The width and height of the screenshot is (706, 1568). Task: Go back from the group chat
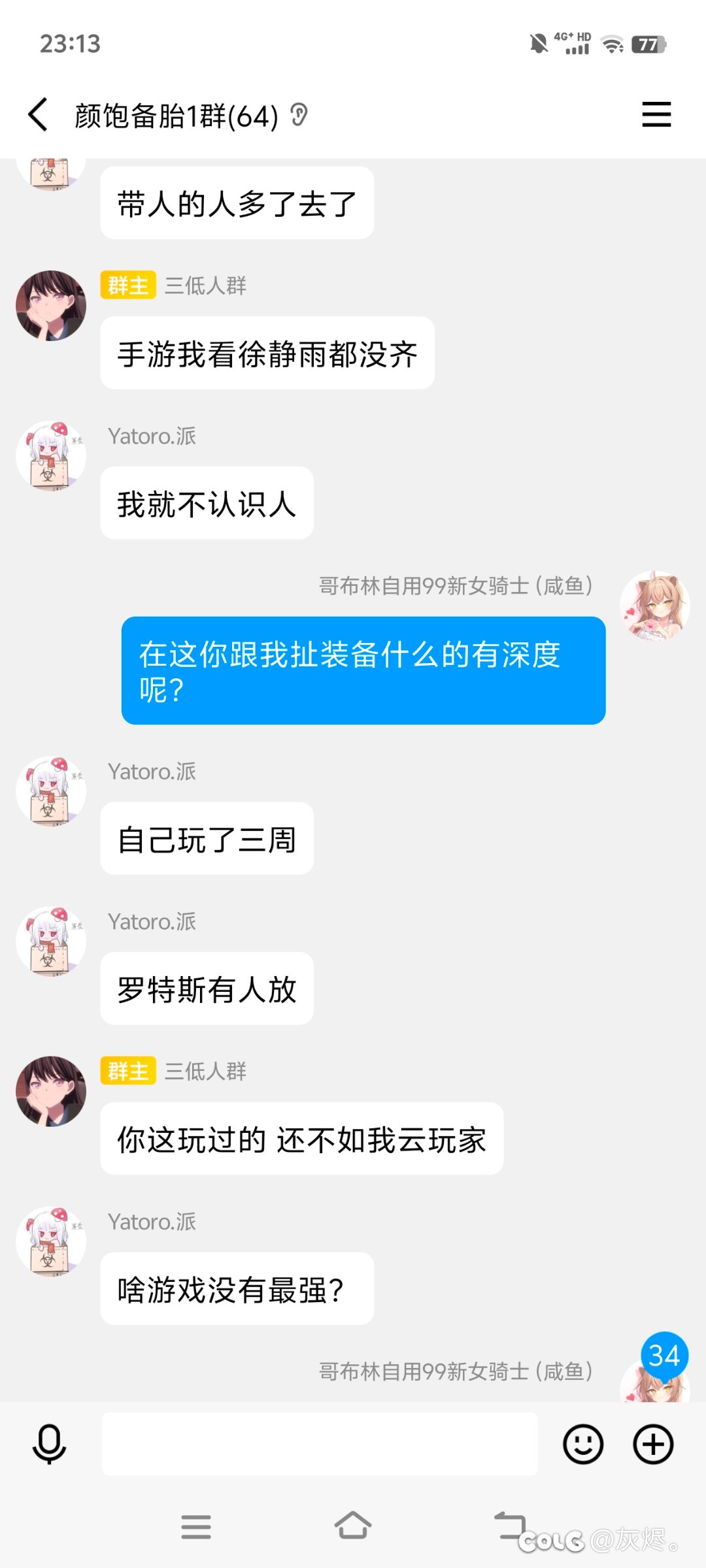38,115
